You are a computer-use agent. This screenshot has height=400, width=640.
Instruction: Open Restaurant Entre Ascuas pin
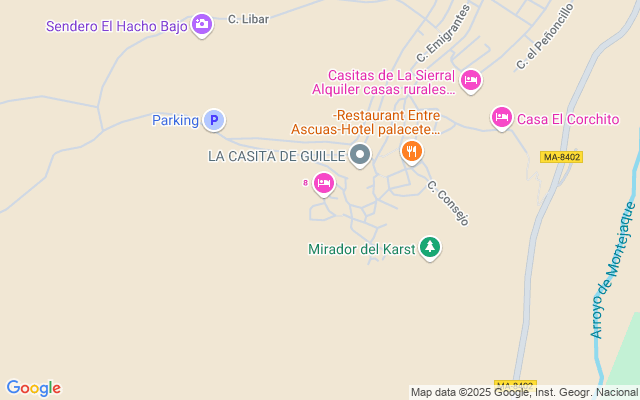411,151
